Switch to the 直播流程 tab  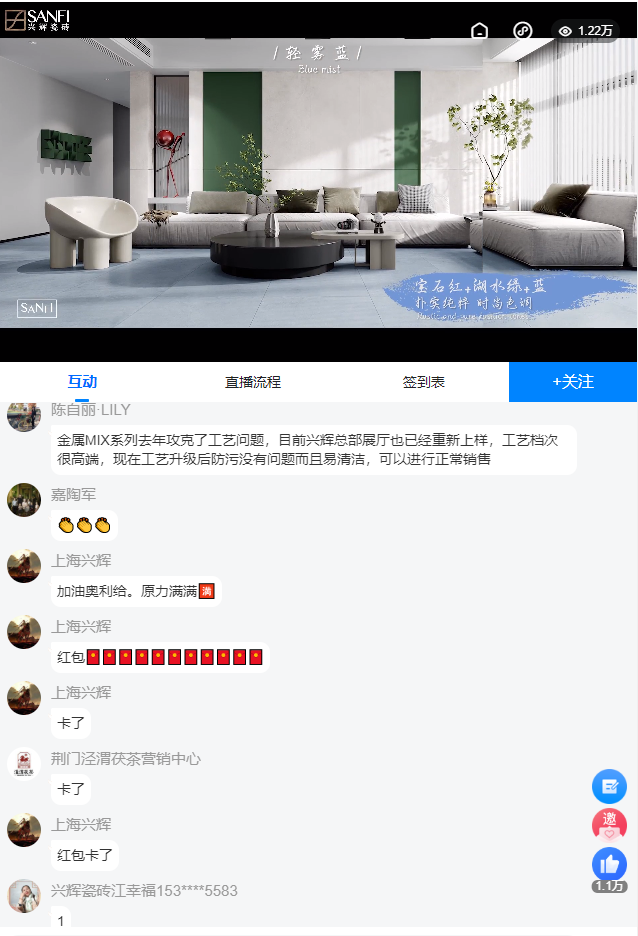(253, 382)
